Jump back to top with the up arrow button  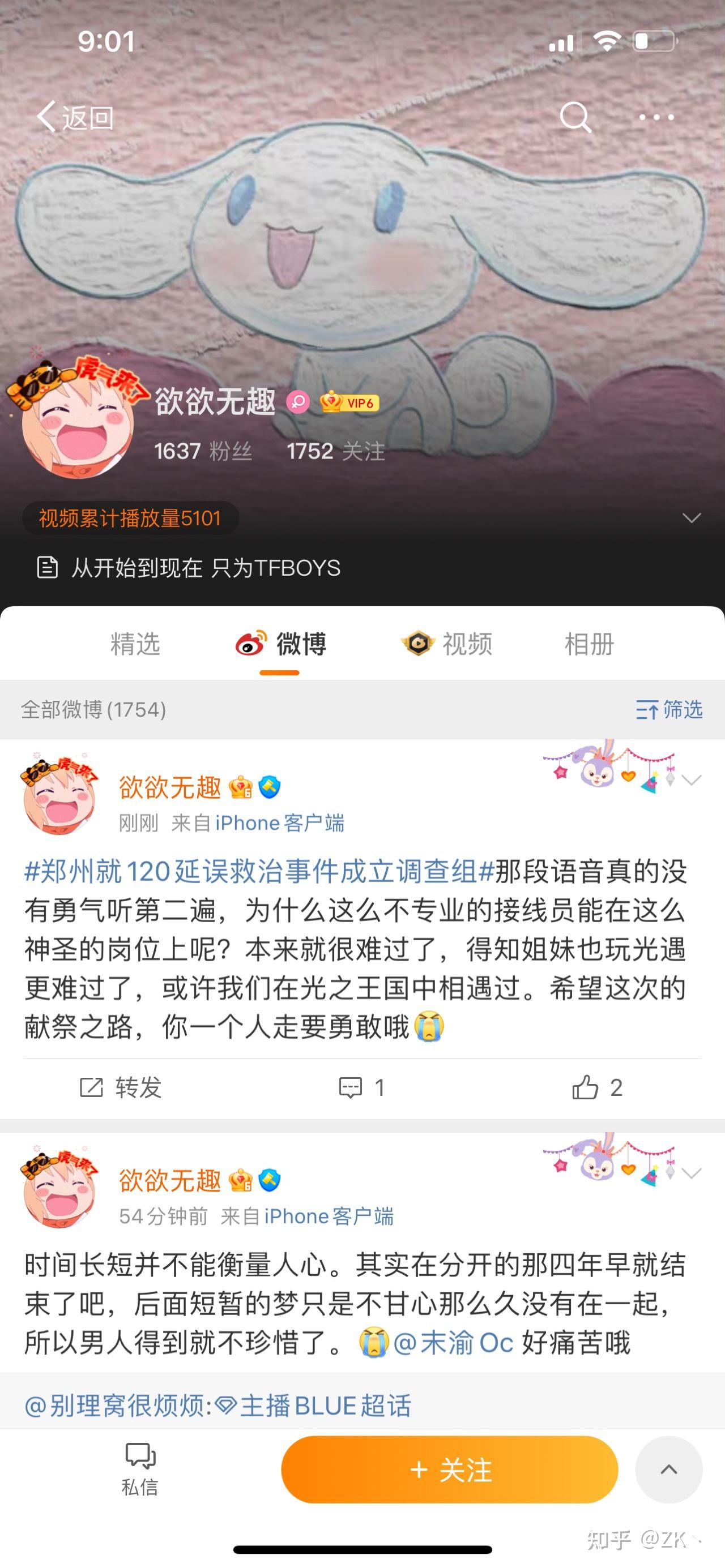click(x=669, y=1470)
